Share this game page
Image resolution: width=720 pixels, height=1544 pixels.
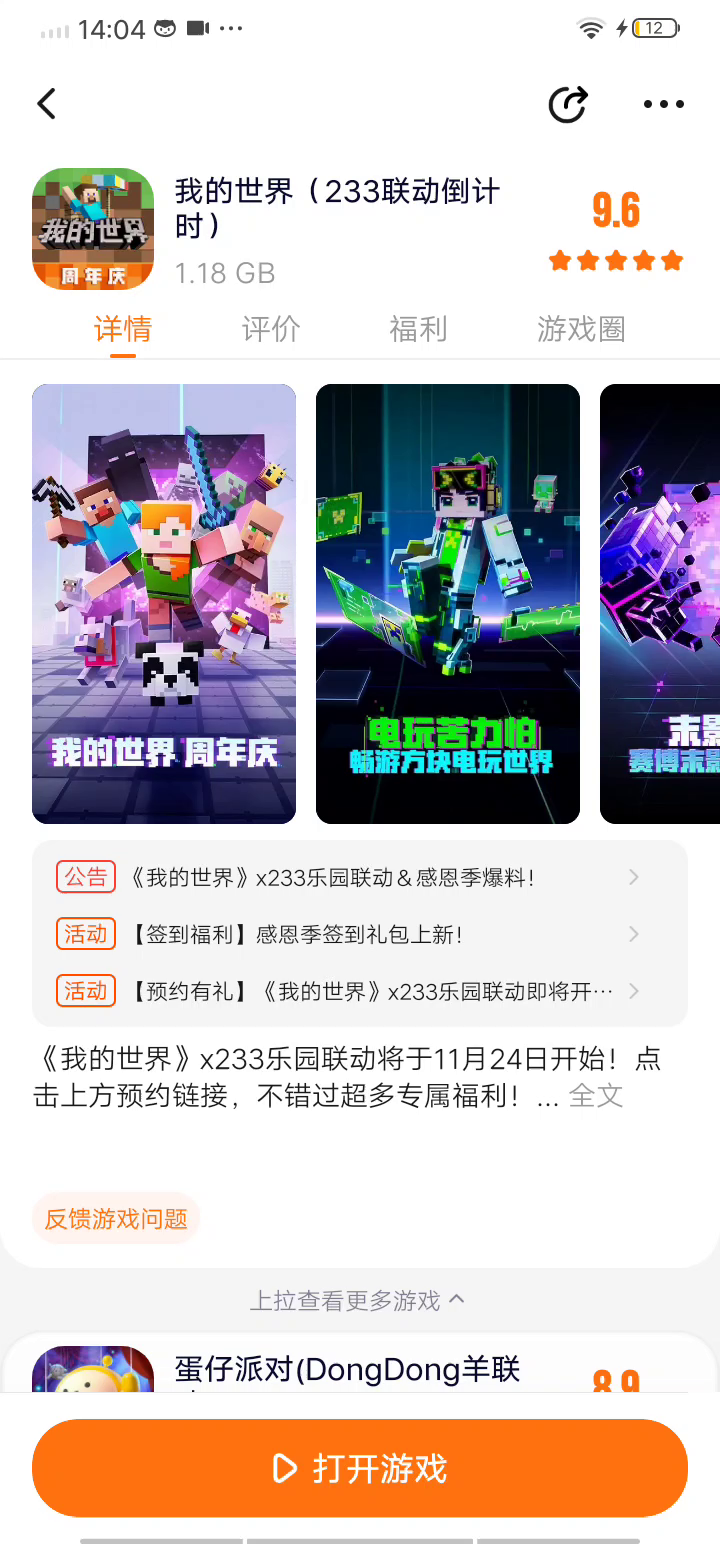pos(568,104)
